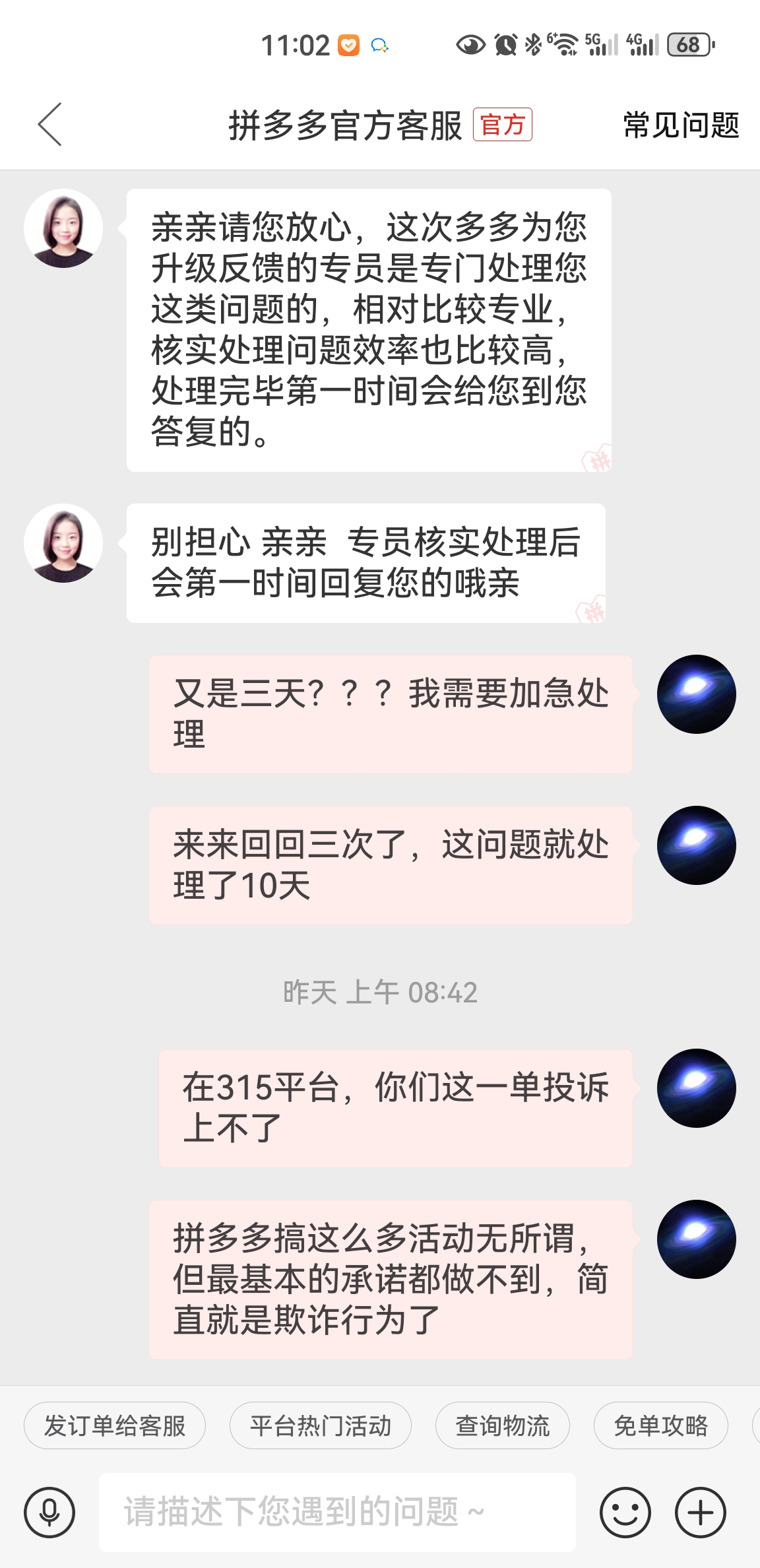Open the emoji picker

click(625, 1512)
